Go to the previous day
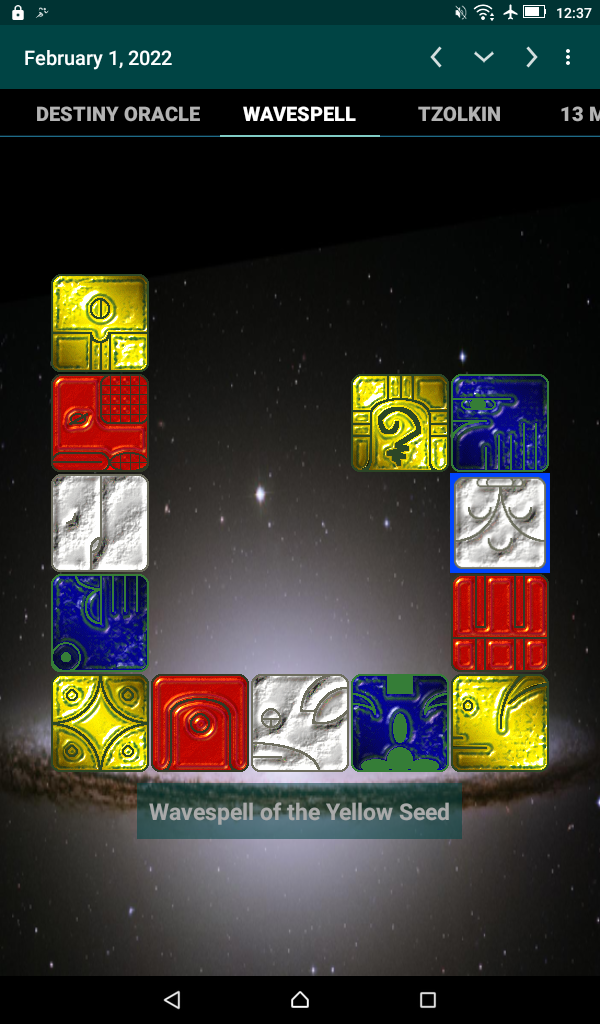This screenshot has width=600, height=1024. pos(436,58)
